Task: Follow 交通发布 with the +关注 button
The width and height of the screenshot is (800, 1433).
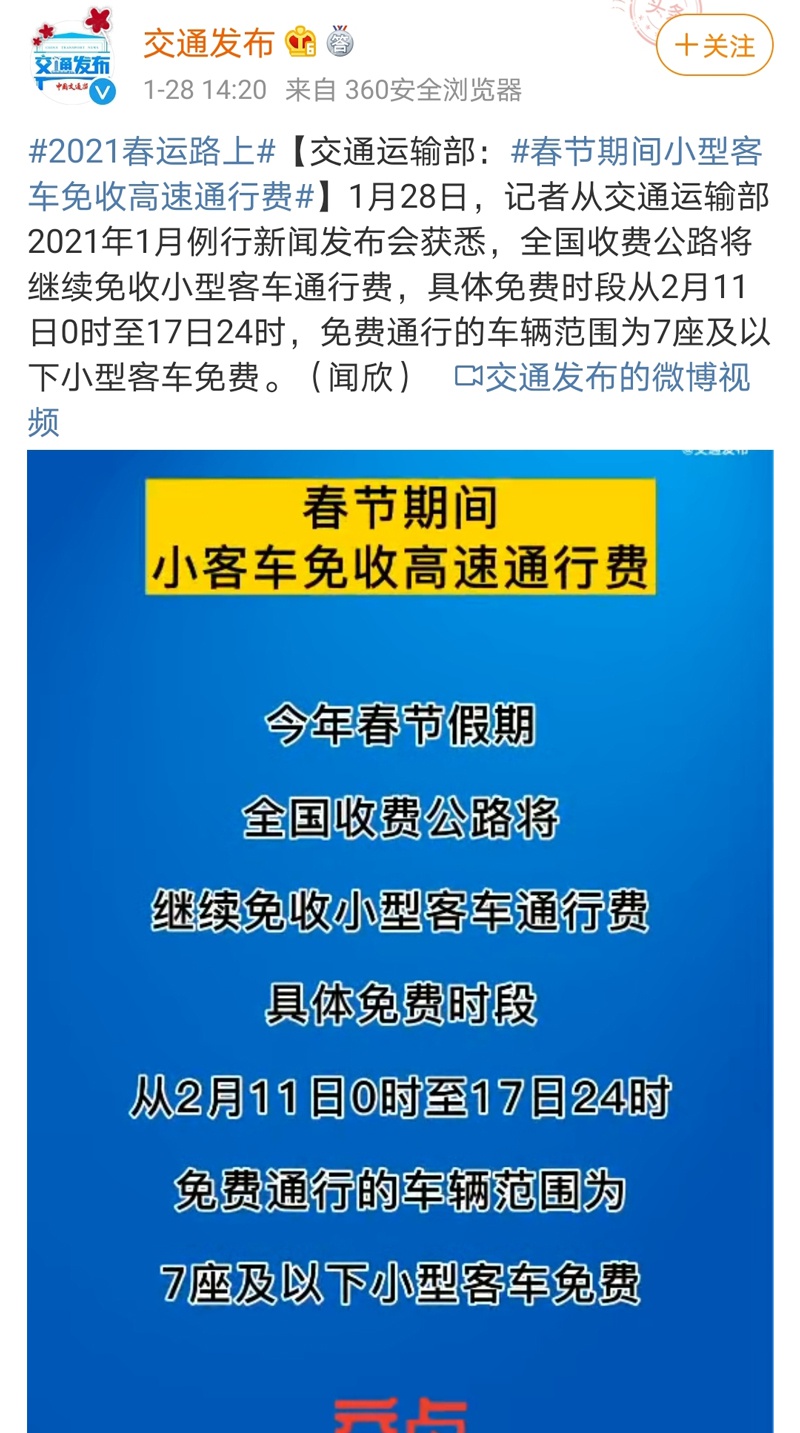Action: 714,46
